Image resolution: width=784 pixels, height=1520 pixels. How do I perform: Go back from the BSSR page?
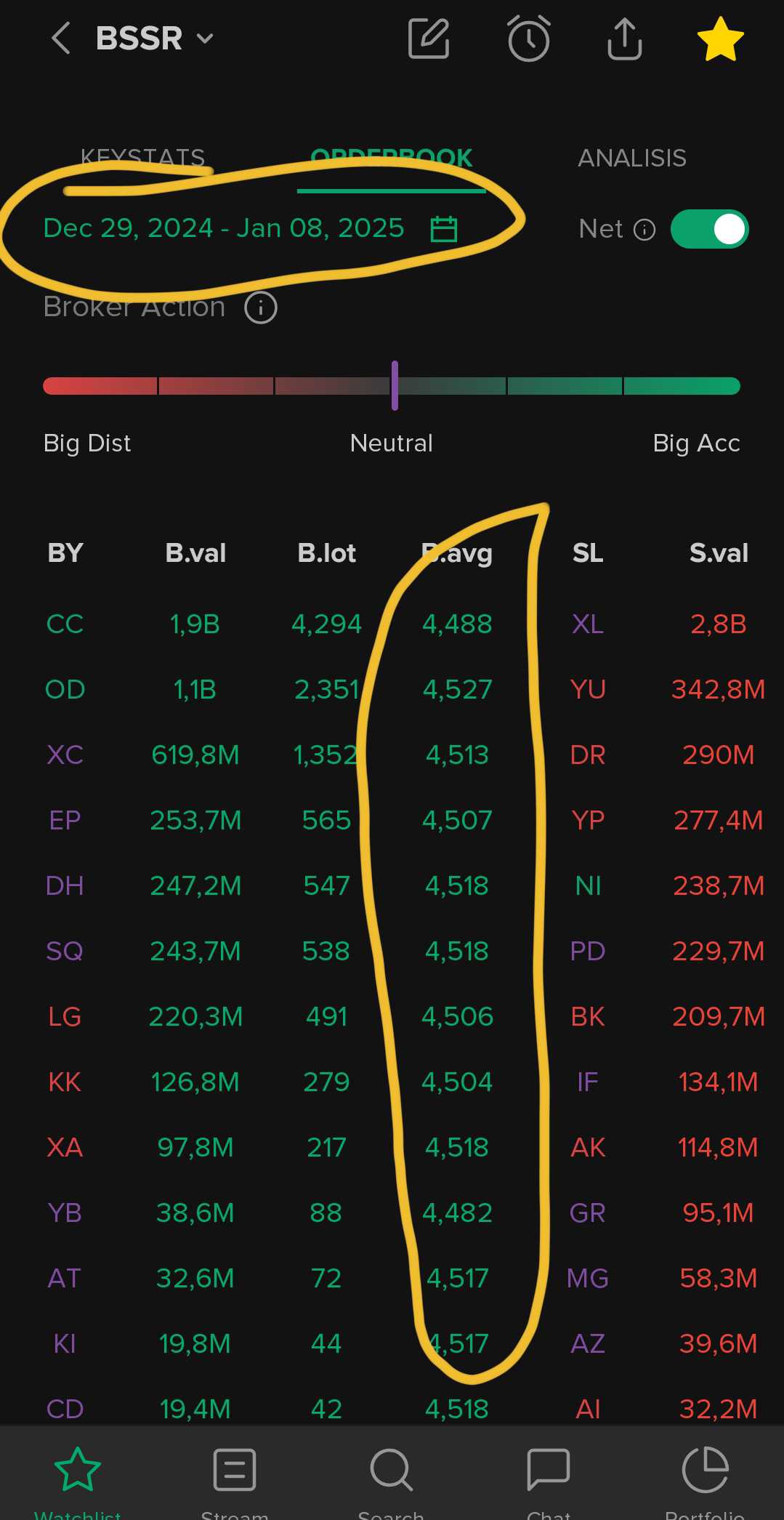61,38
